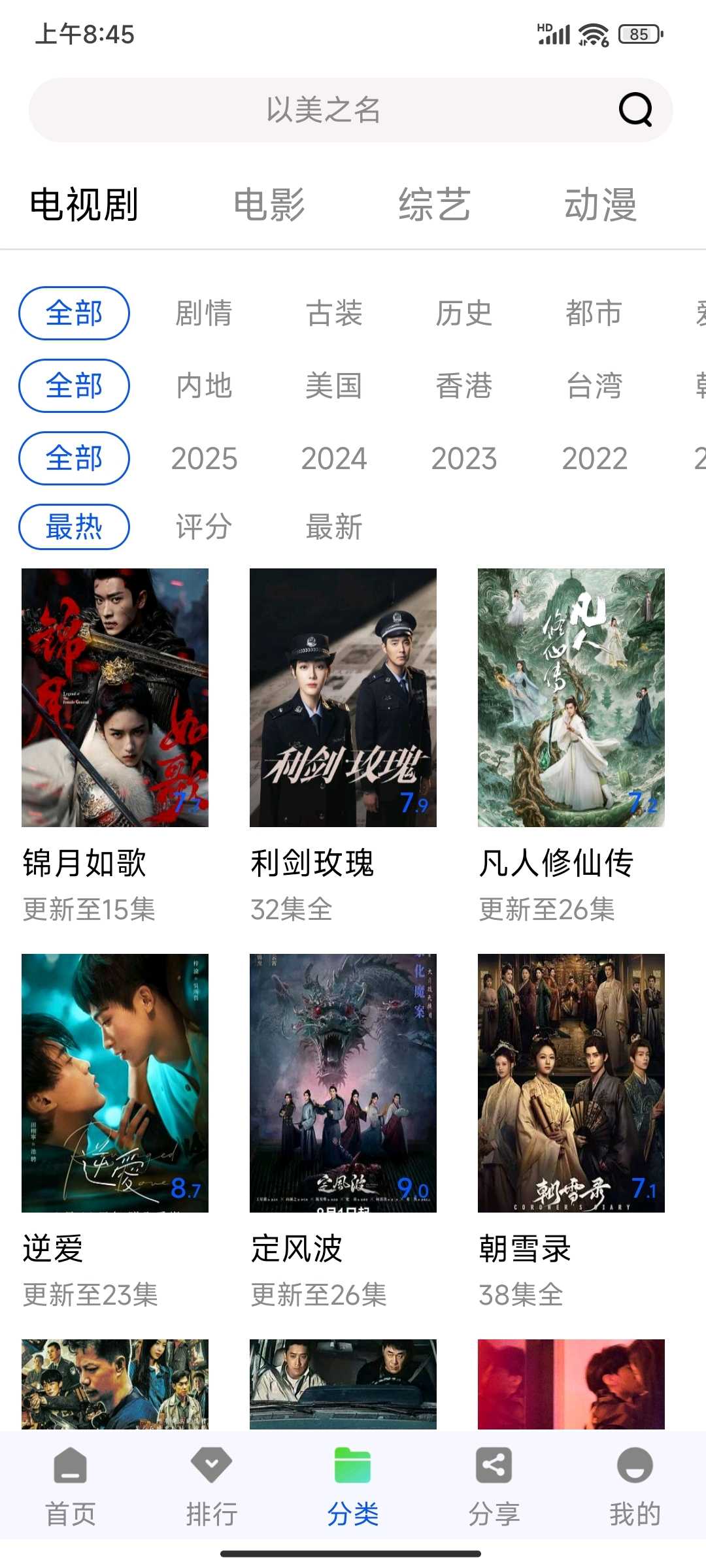Viewport: 706px width, 1568px height.
Task: Switch to the 综艺 top tab
Action: tap(435, 204)
